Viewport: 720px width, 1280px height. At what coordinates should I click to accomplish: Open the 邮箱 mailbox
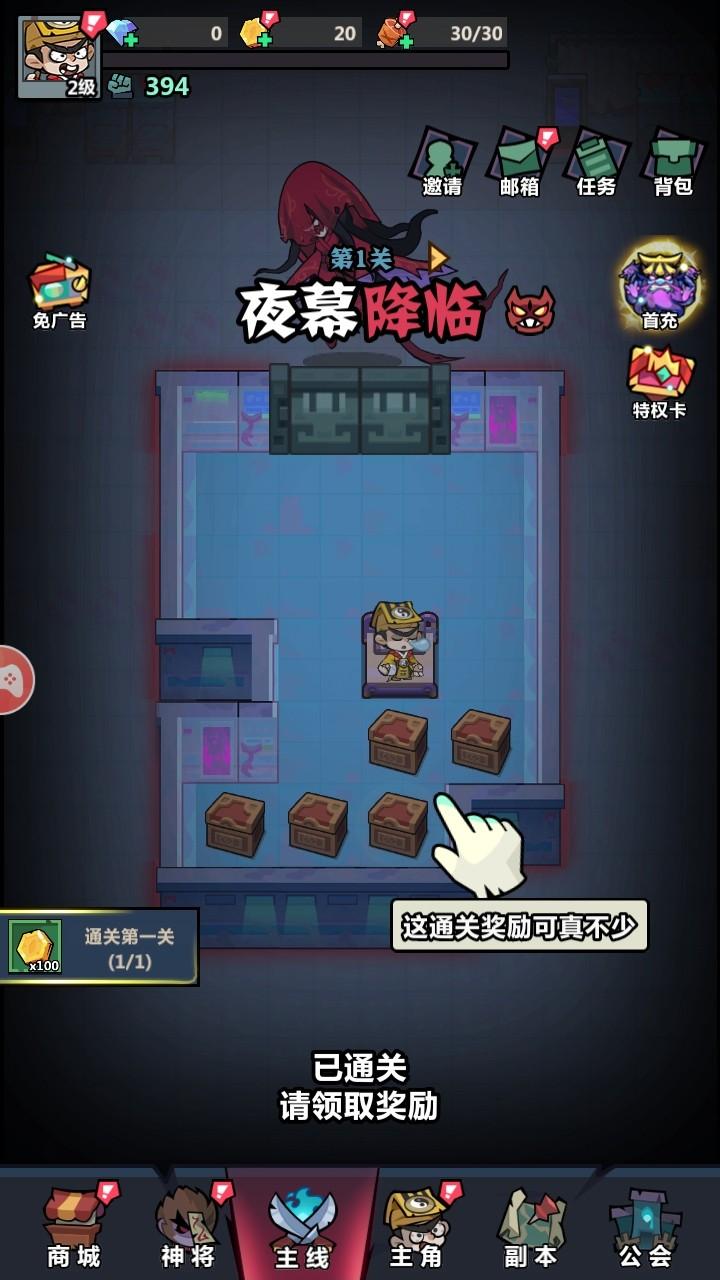520,162
